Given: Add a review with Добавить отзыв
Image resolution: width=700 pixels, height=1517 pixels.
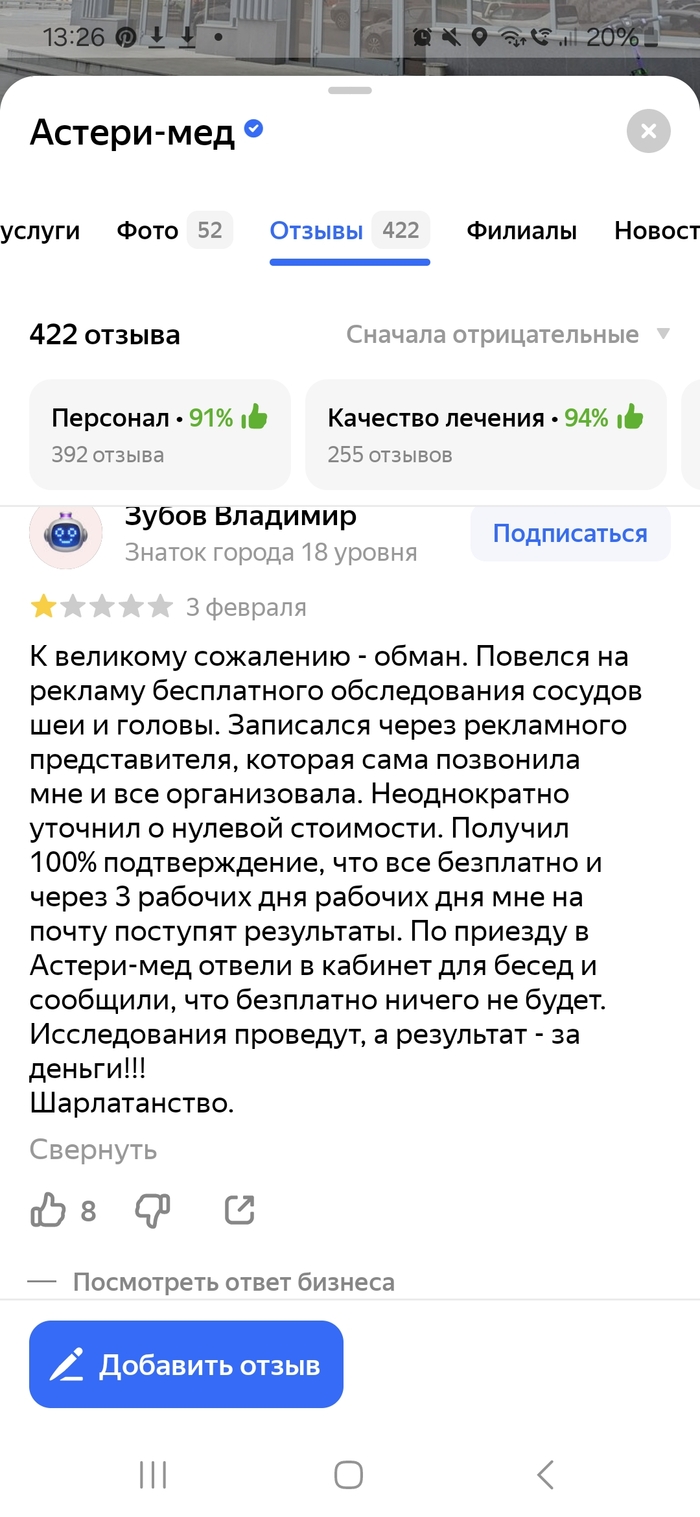Looking at the screenshot, I should point(186,1365).
